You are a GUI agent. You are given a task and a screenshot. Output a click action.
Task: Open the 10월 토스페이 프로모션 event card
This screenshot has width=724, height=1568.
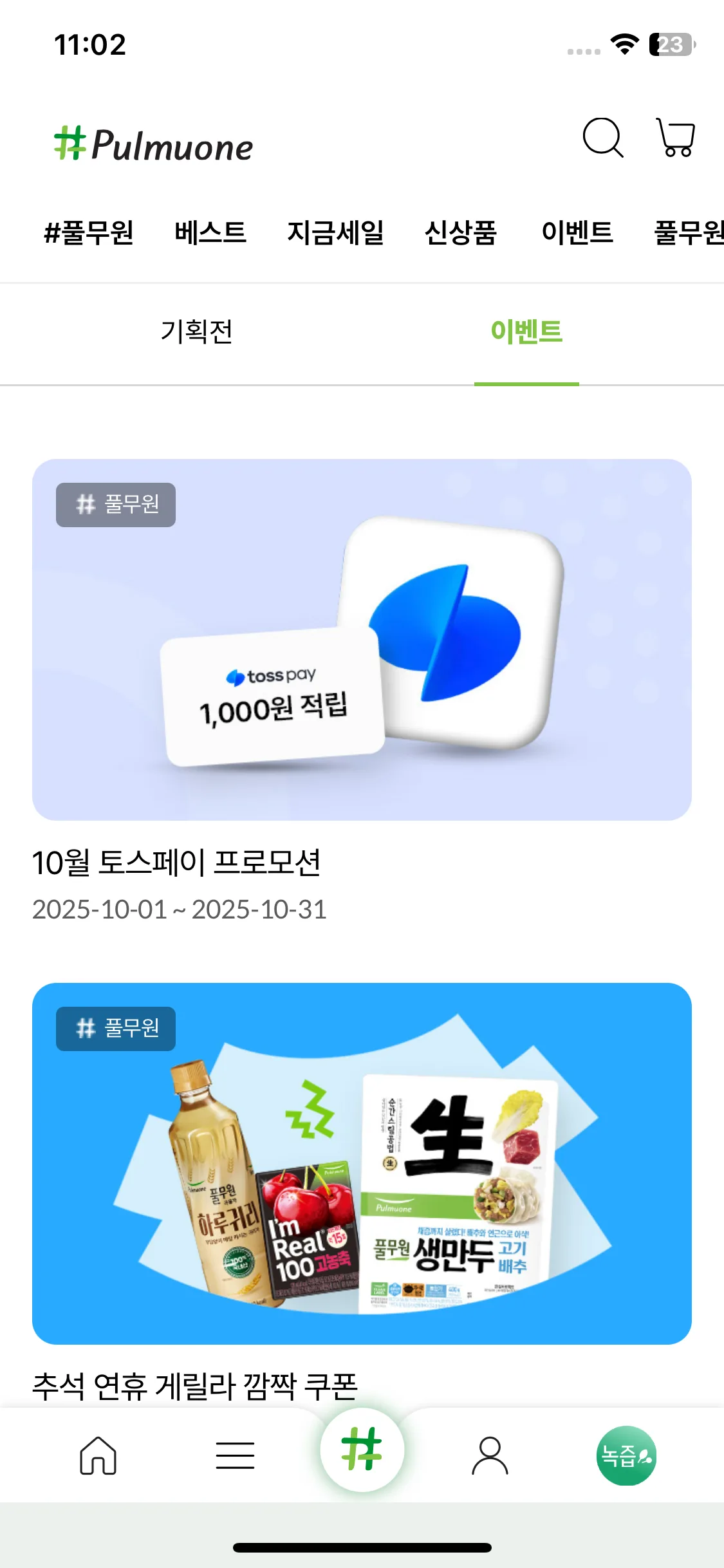pyautogui.click(x=362, y=639)
